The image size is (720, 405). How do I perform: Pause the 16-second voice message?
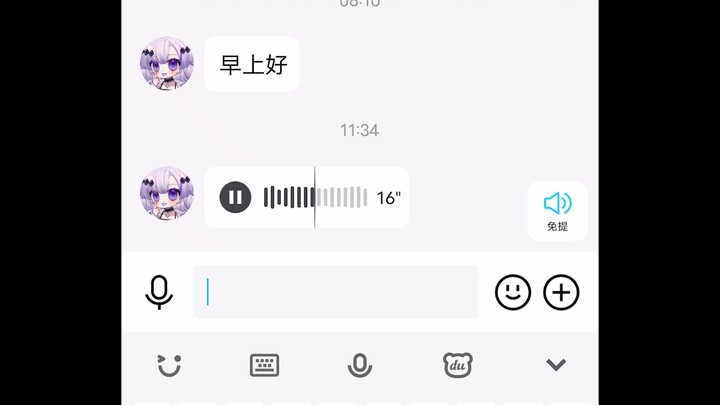click(x=235, y=197)
